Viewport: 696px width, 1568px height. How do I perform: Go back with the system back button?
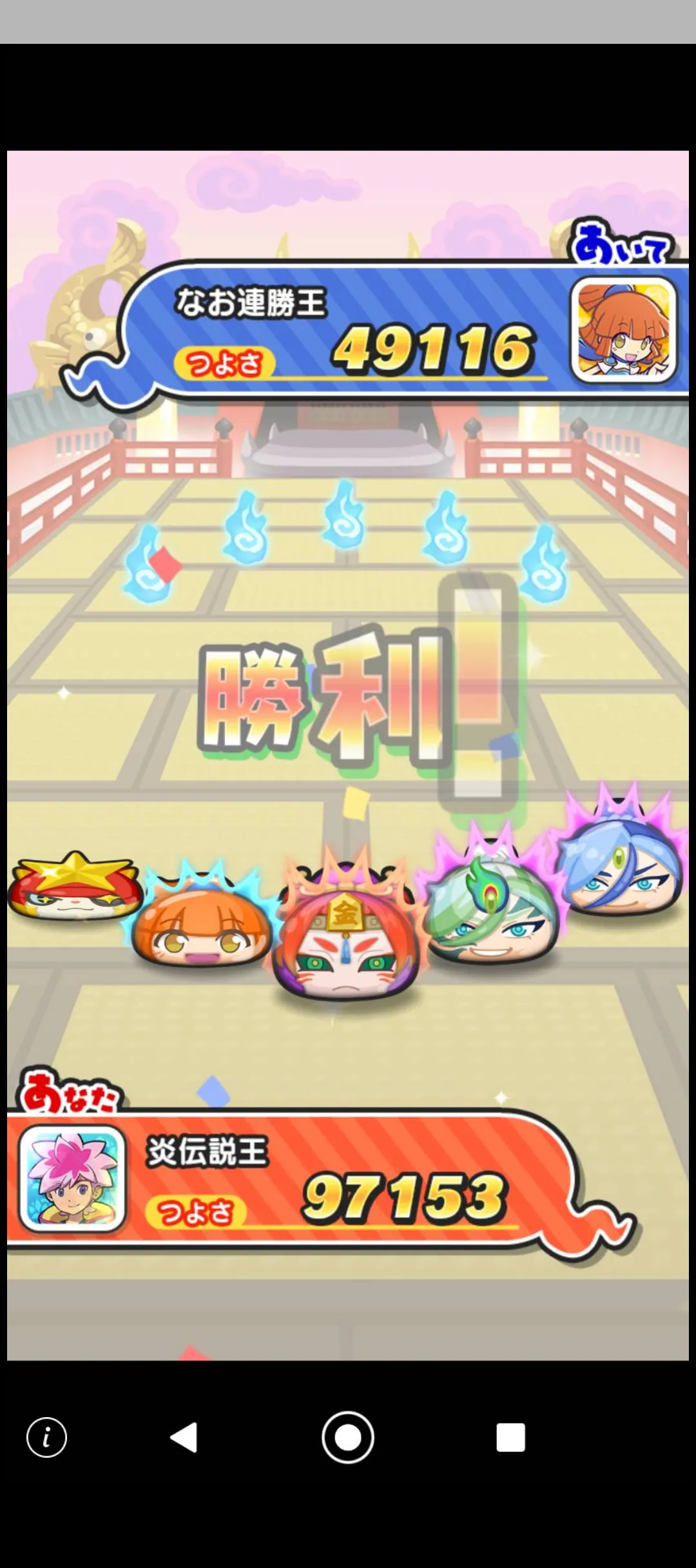click(x=184, y=1437)
